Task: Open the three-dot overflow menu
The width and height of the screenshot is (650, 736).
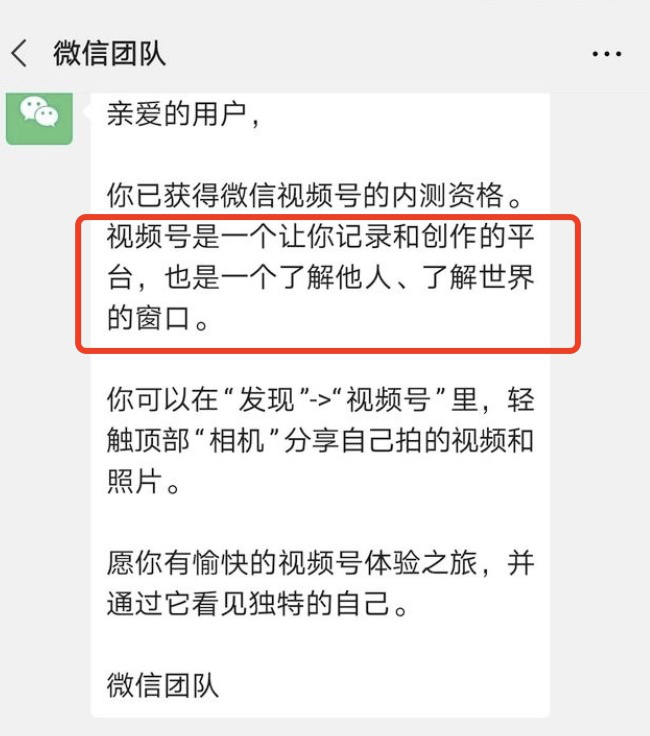Action: (x=607, y=54)
